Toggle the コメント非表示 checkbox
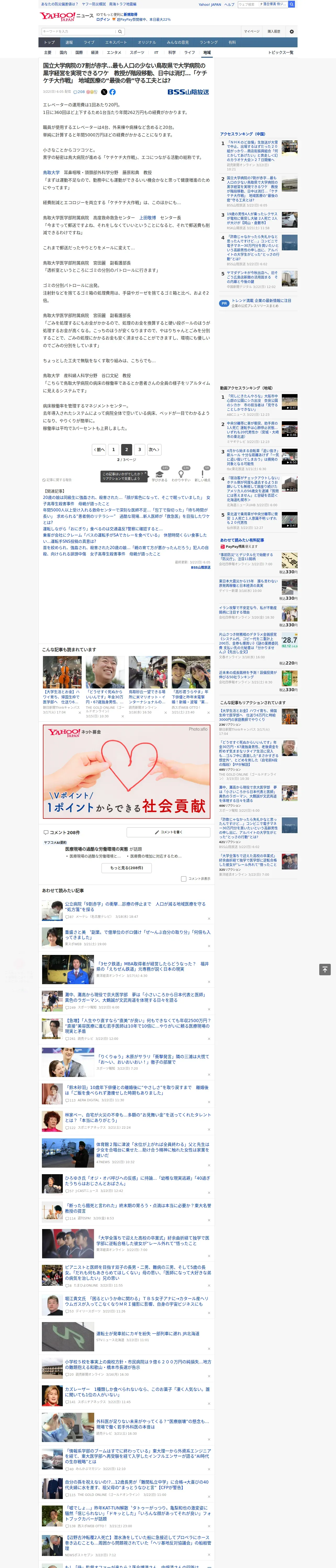Image resolution: width=336 pixels, height=1568 pixels. tap(183, 878)
